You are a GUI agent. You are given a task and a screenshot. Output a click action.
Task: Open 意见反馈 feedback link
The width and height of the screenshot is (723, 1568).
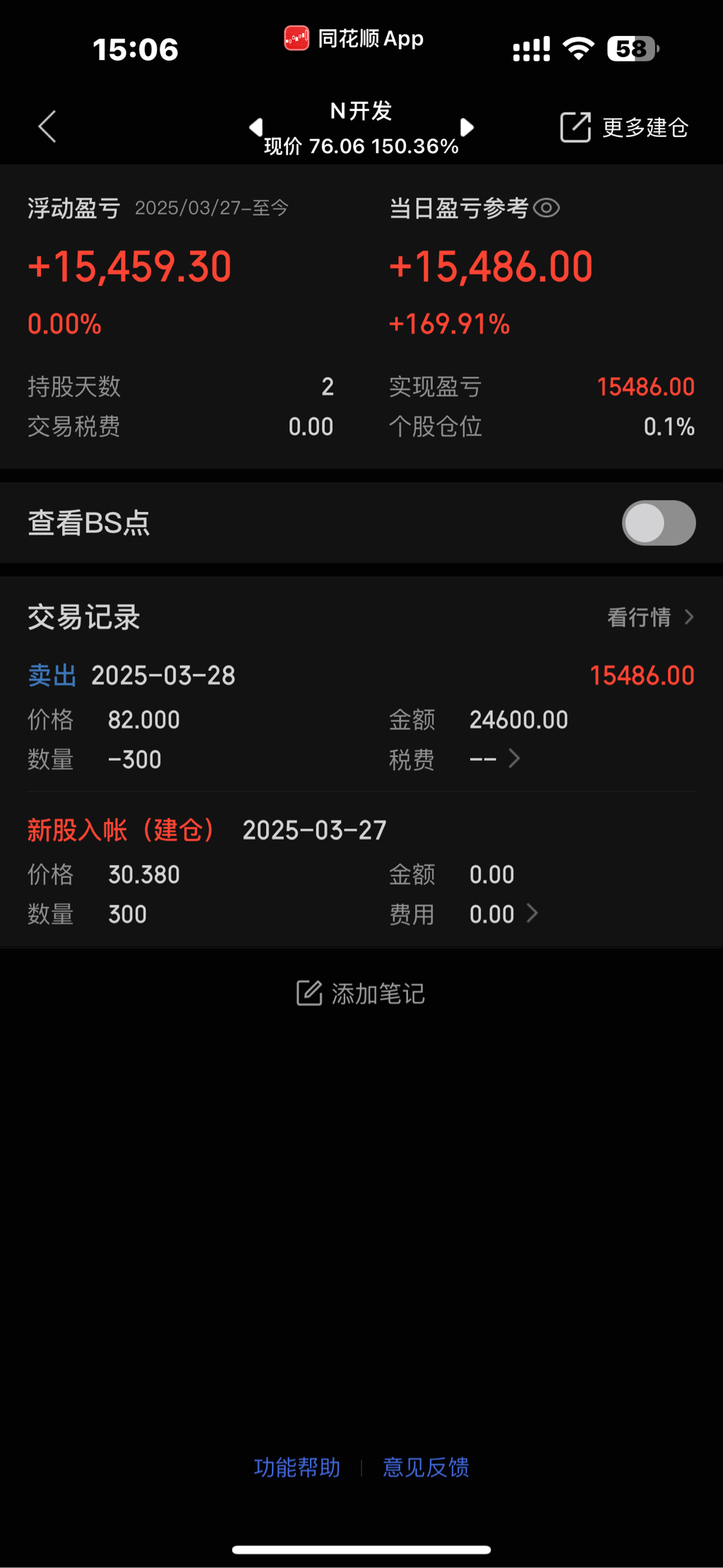coord(426,1468)
